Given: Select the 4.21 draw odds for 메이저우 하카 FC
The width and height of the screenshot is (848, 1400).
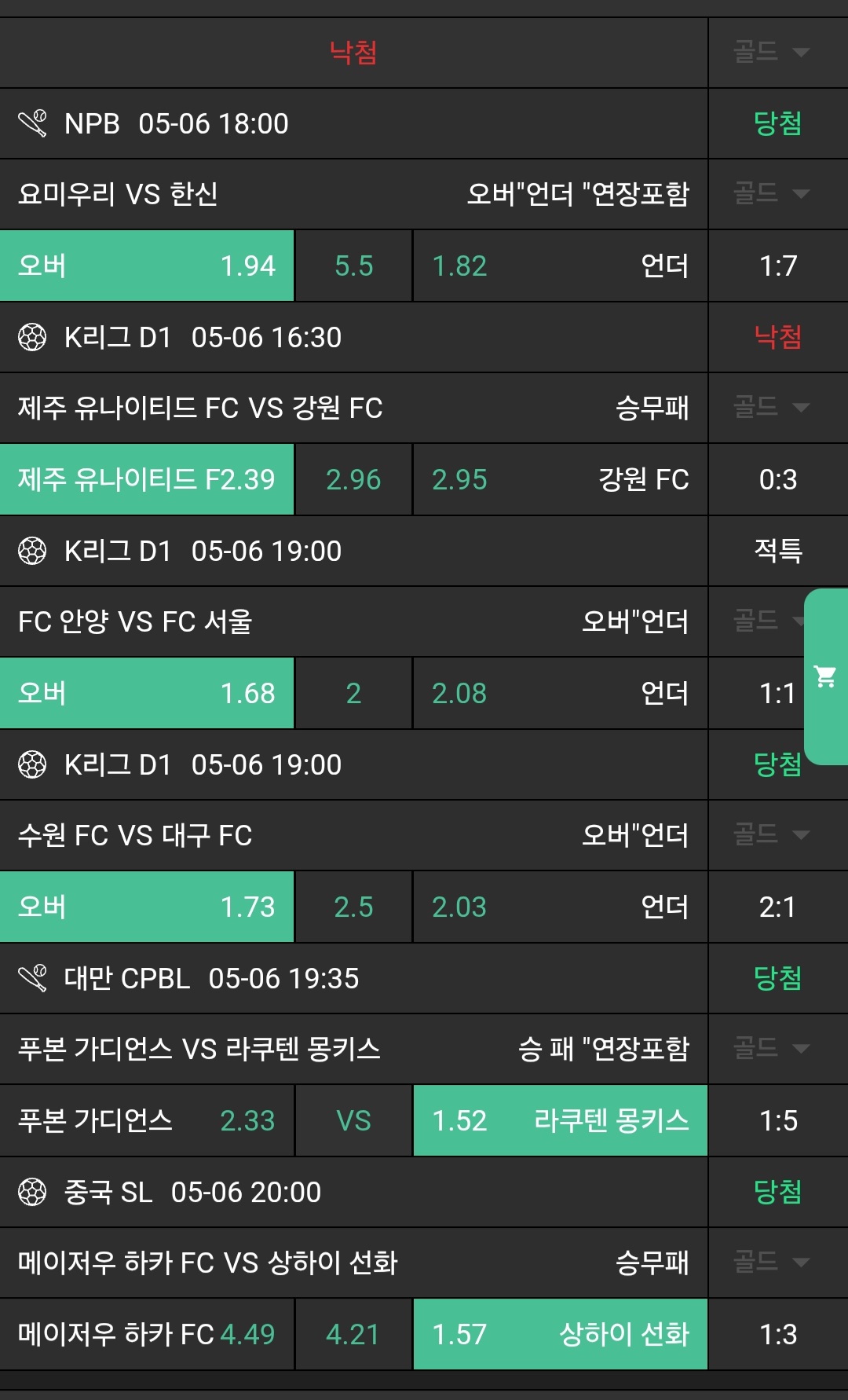Looking at the screenshot, I should tap(353, 1334).
